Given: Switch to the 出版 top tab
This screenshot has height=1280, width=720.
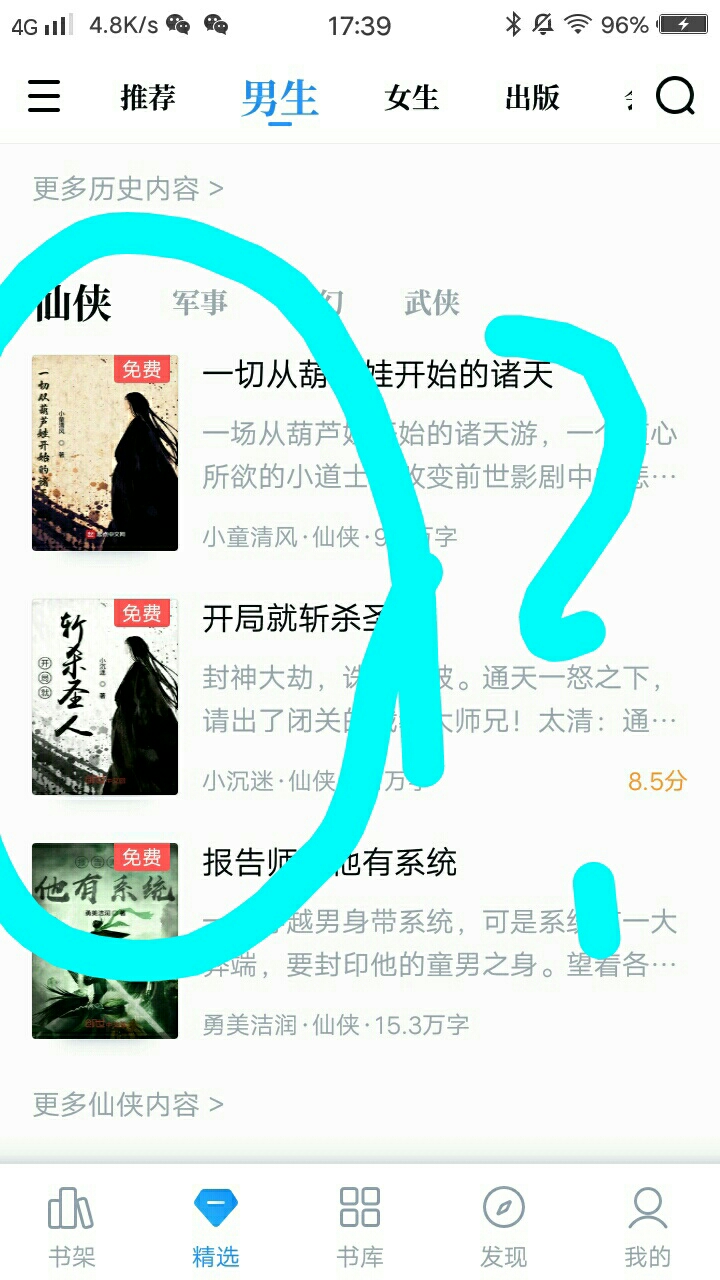Looking at the screenshot, I should (532, 98).
